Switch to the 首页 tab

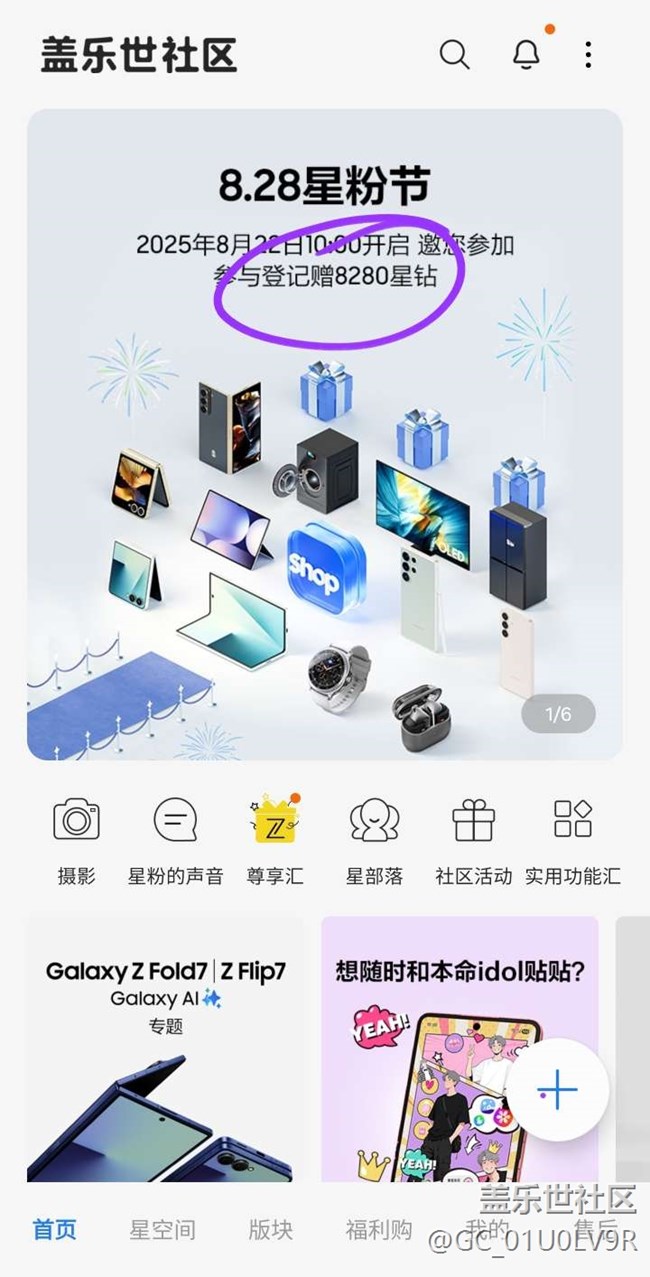[x=55, y=1230]
